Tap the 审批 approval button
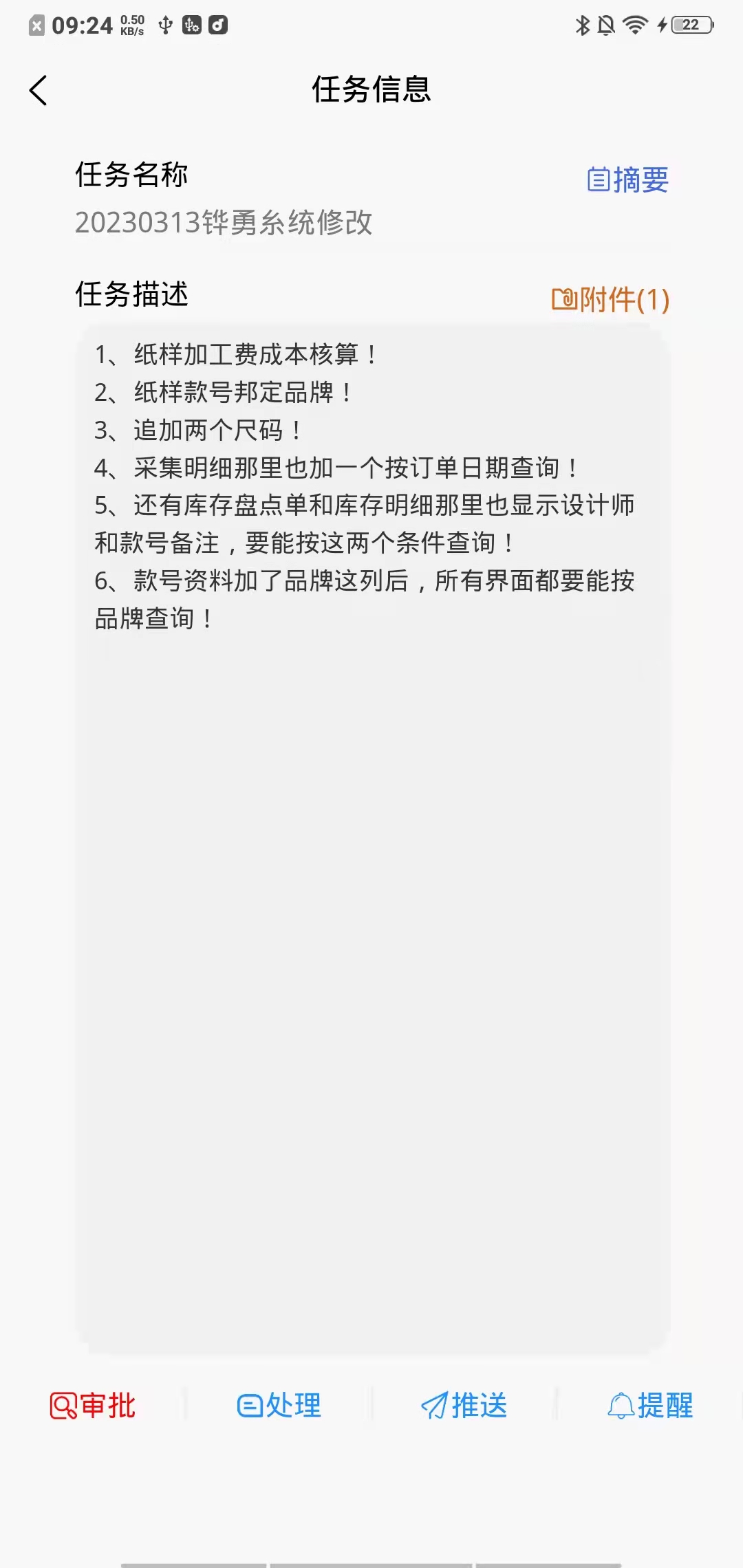743x1568 pixels. pos(93,1405)
